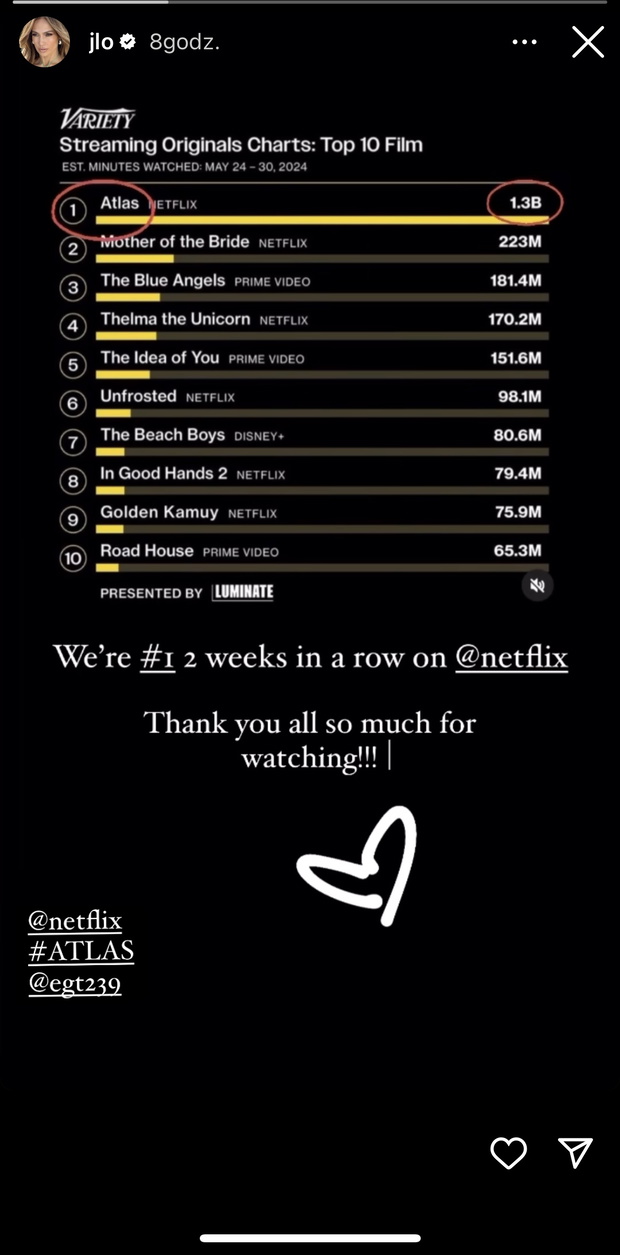Close the story viewer
This screenshot has height=1255, width=620.
[587, 42]
